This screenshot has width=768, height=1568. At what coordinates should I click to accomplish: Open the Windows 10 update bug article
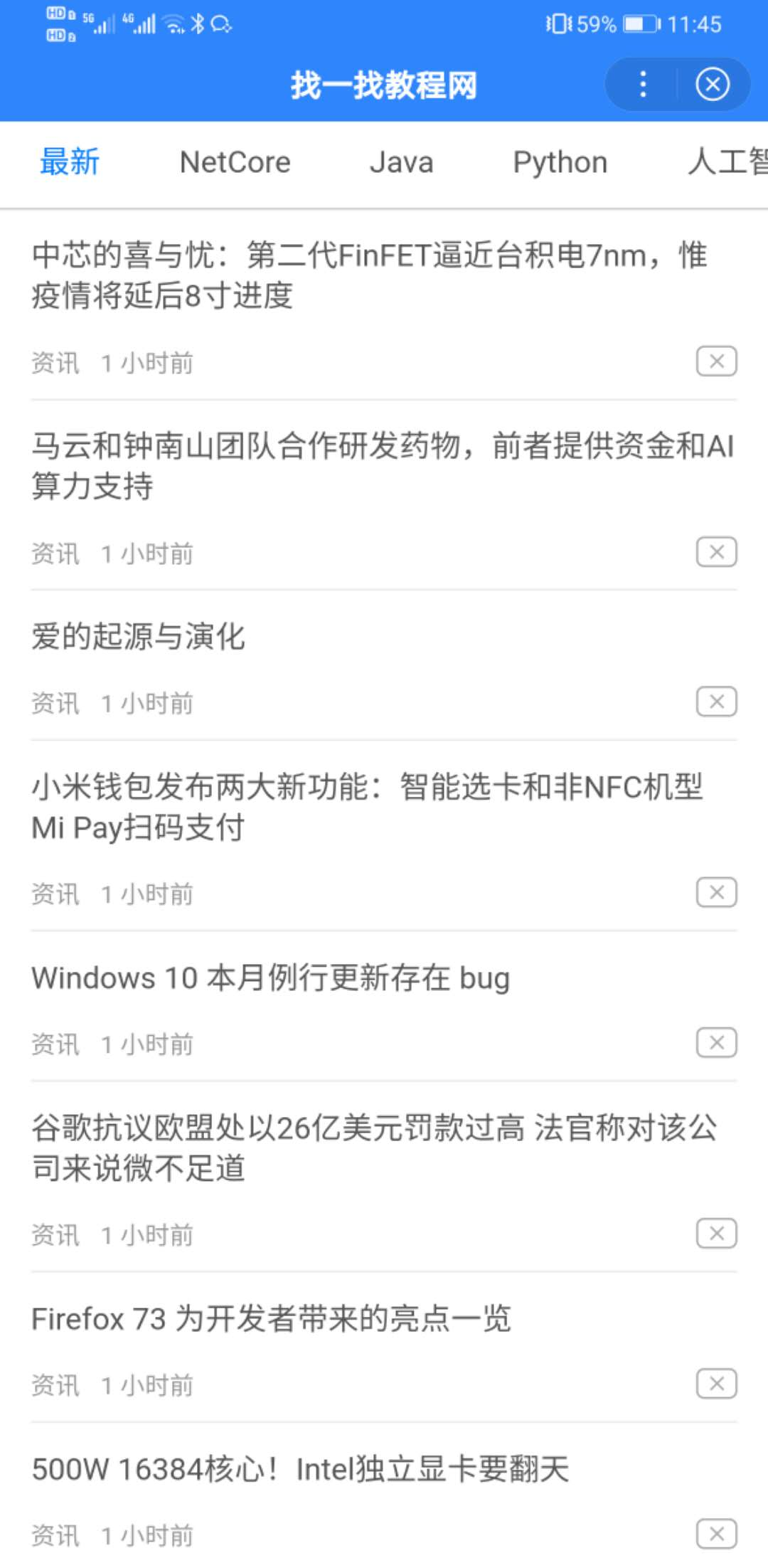(271, 978)
